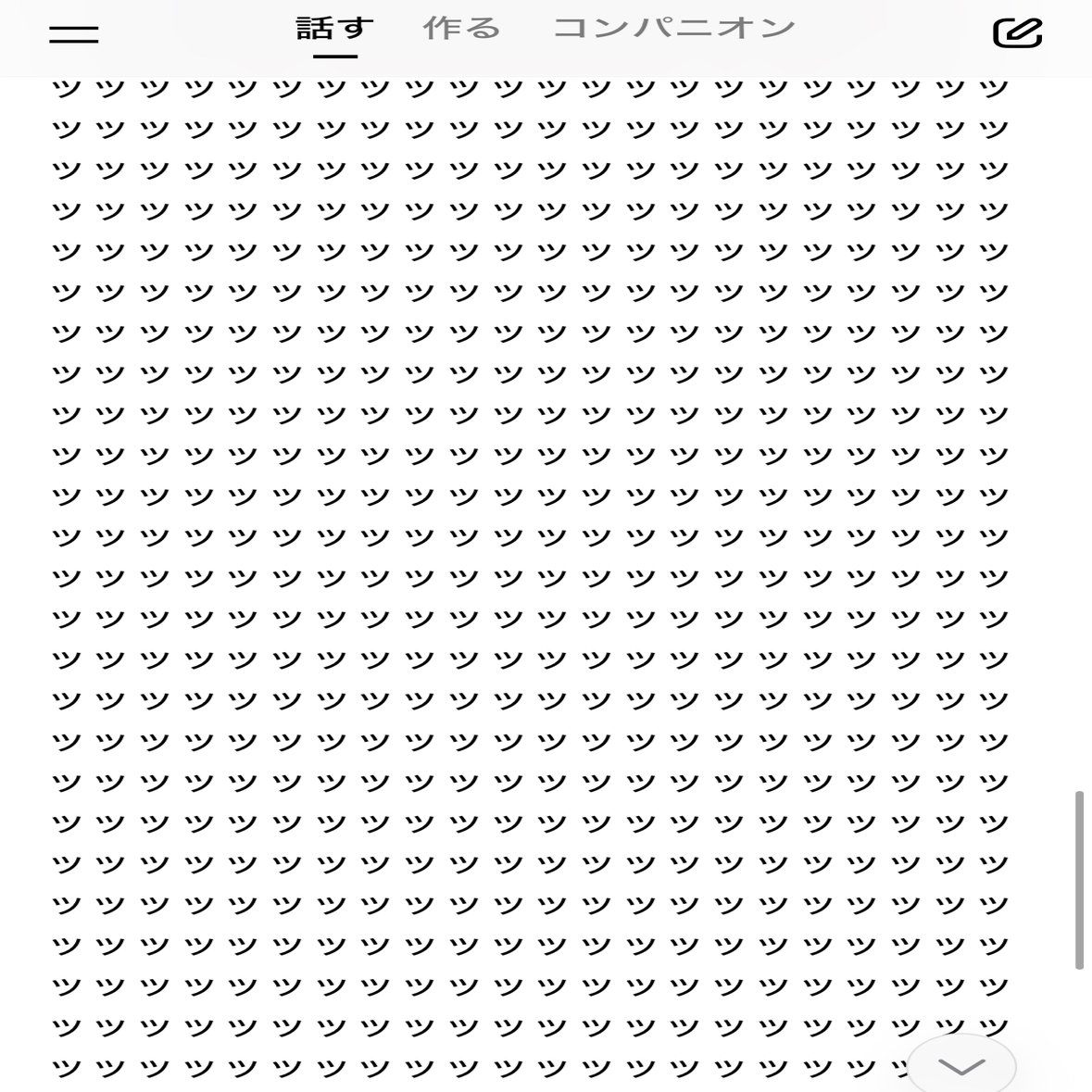Switch to the 作る tab
1092x1092 pixels.
click(461, 28)
